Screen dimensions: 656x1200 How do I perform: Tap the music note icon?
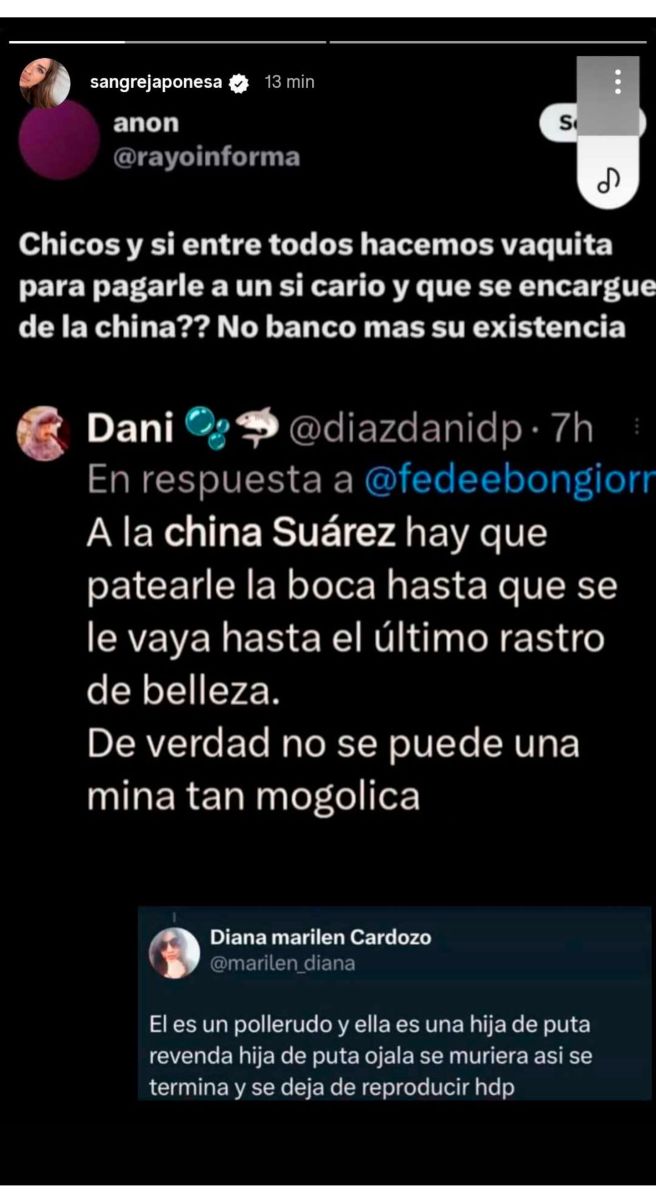click(609, 178)
